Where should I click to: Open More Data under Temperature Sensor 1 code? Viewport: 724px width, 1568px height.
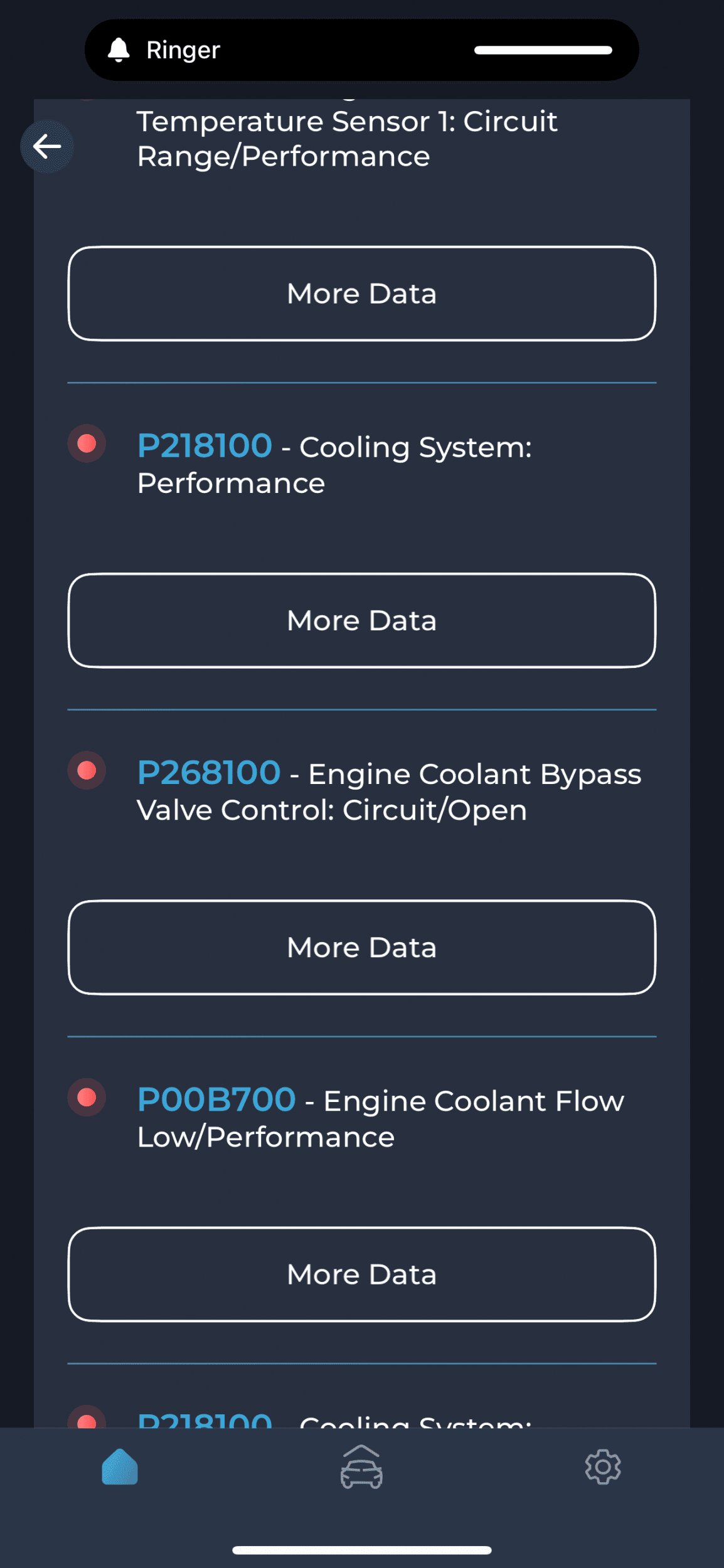pyautogui.click(x=362, y=294)
